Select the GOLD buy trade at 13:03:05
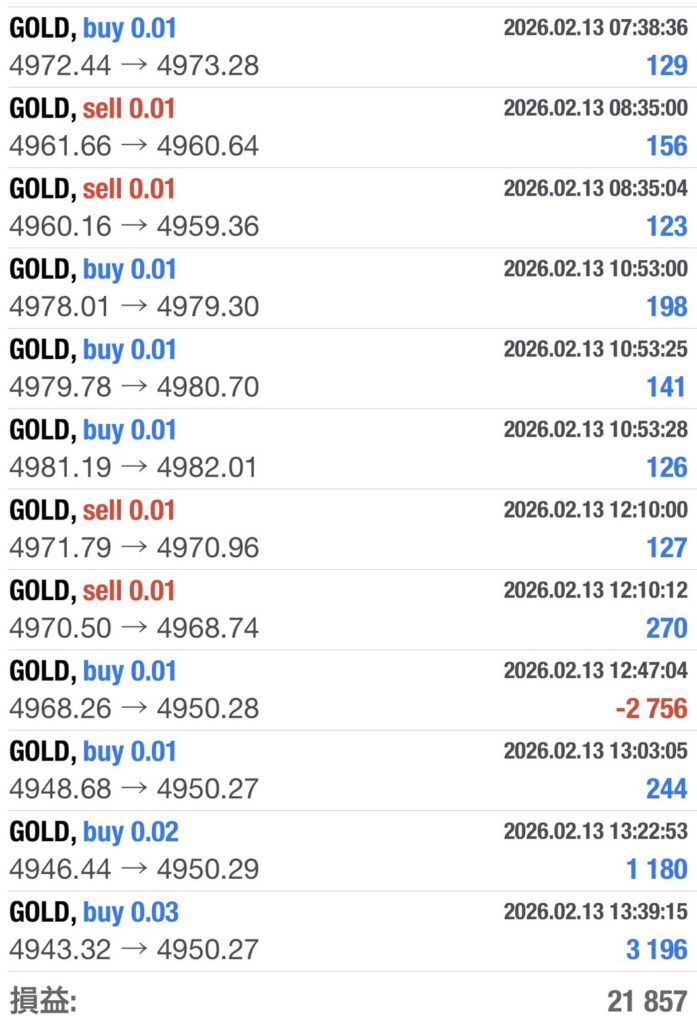The height and width of the screenshot is (1024, 697). [x=348, y=770]
